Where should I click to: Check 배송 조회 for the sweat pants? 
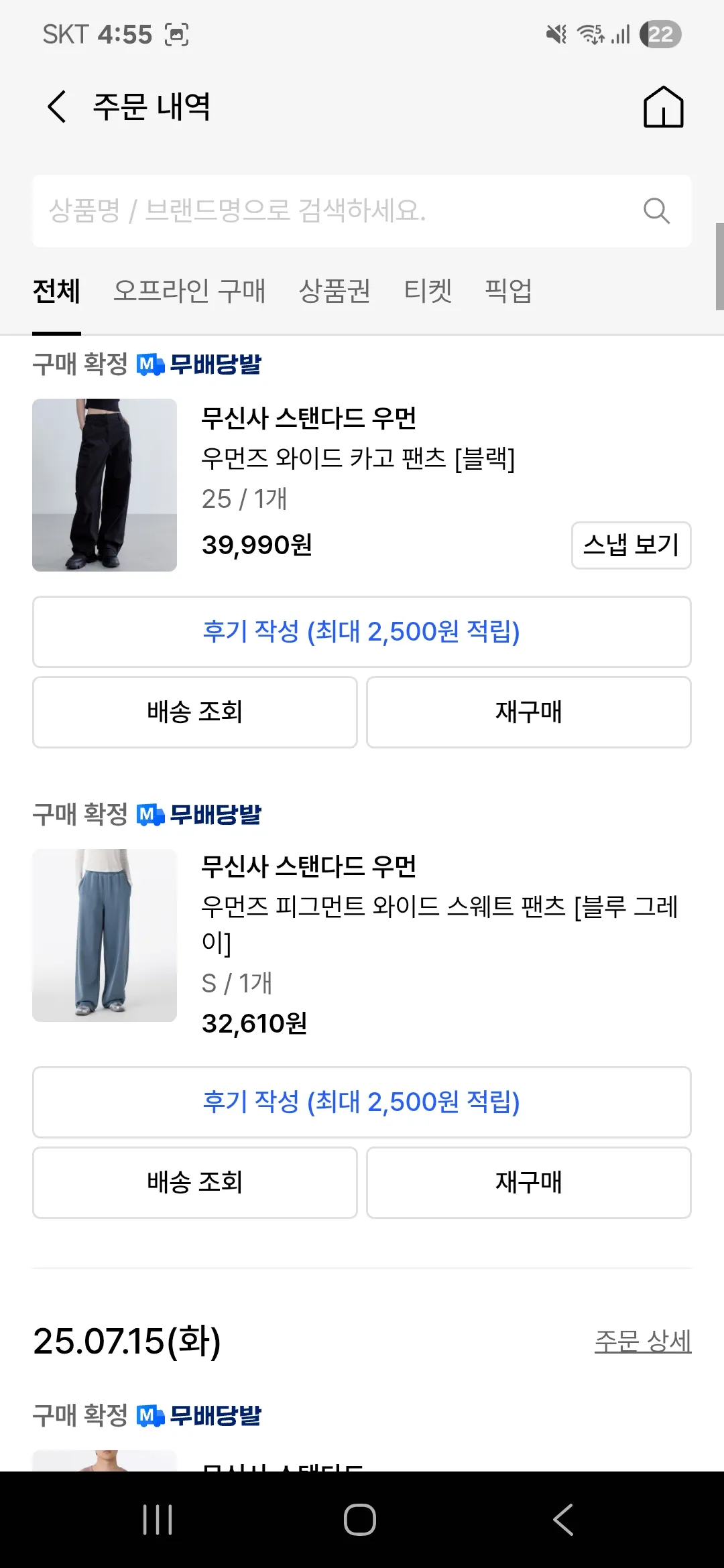[x=194, y=1183]
